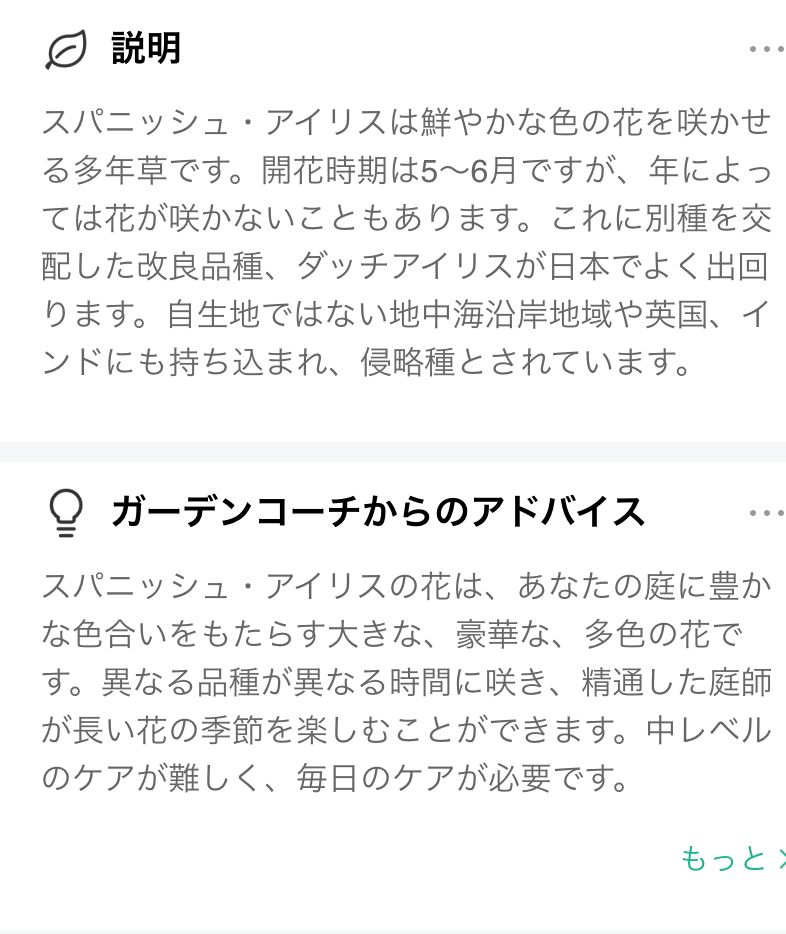The height and width of the screenshot is (934, 786).
Task: Open the overflow menu beside 説明
Action: [766, 49]
